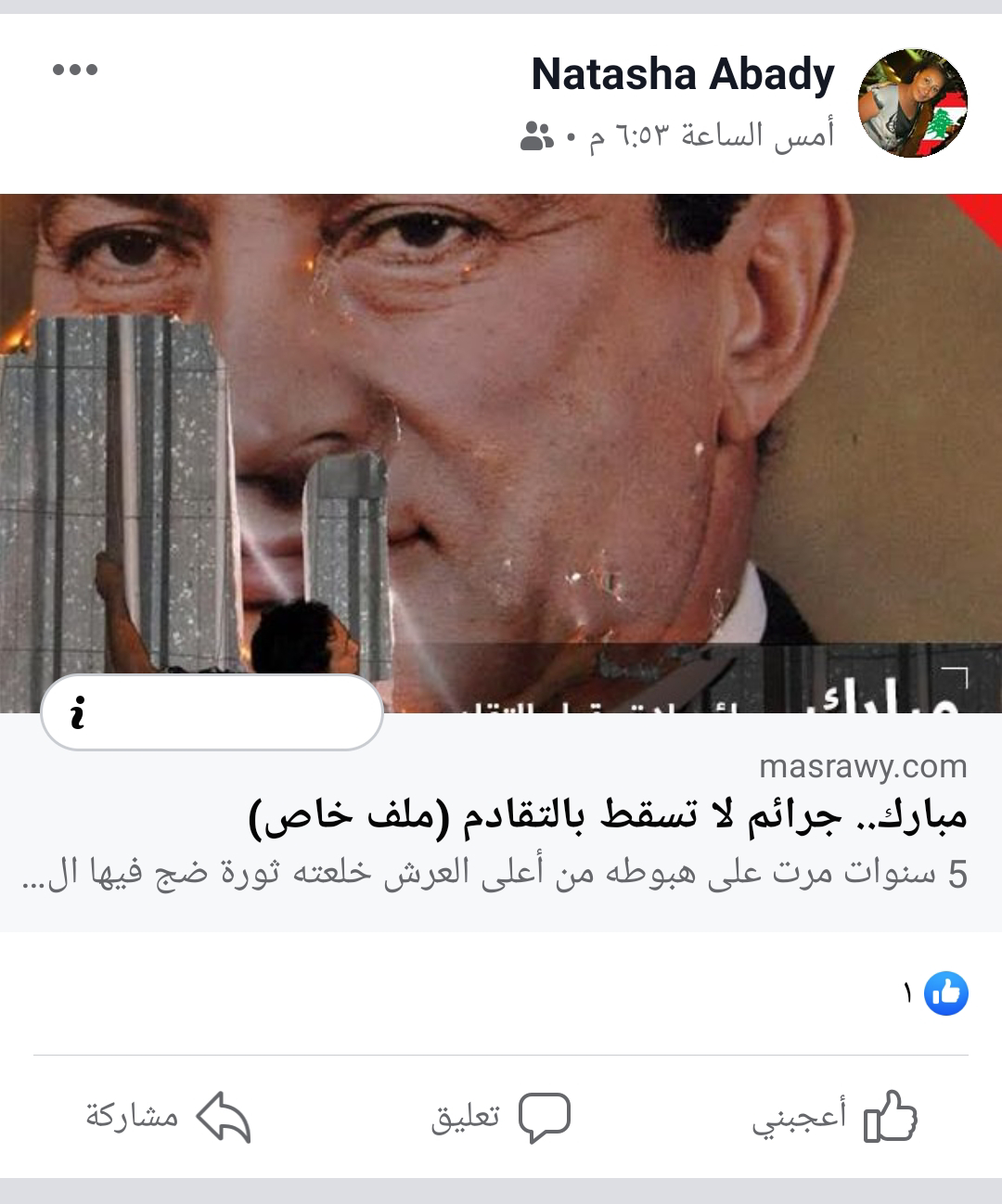
Task: Open Natasha Abady's profile picture
Action: click(x=913, y=103)
